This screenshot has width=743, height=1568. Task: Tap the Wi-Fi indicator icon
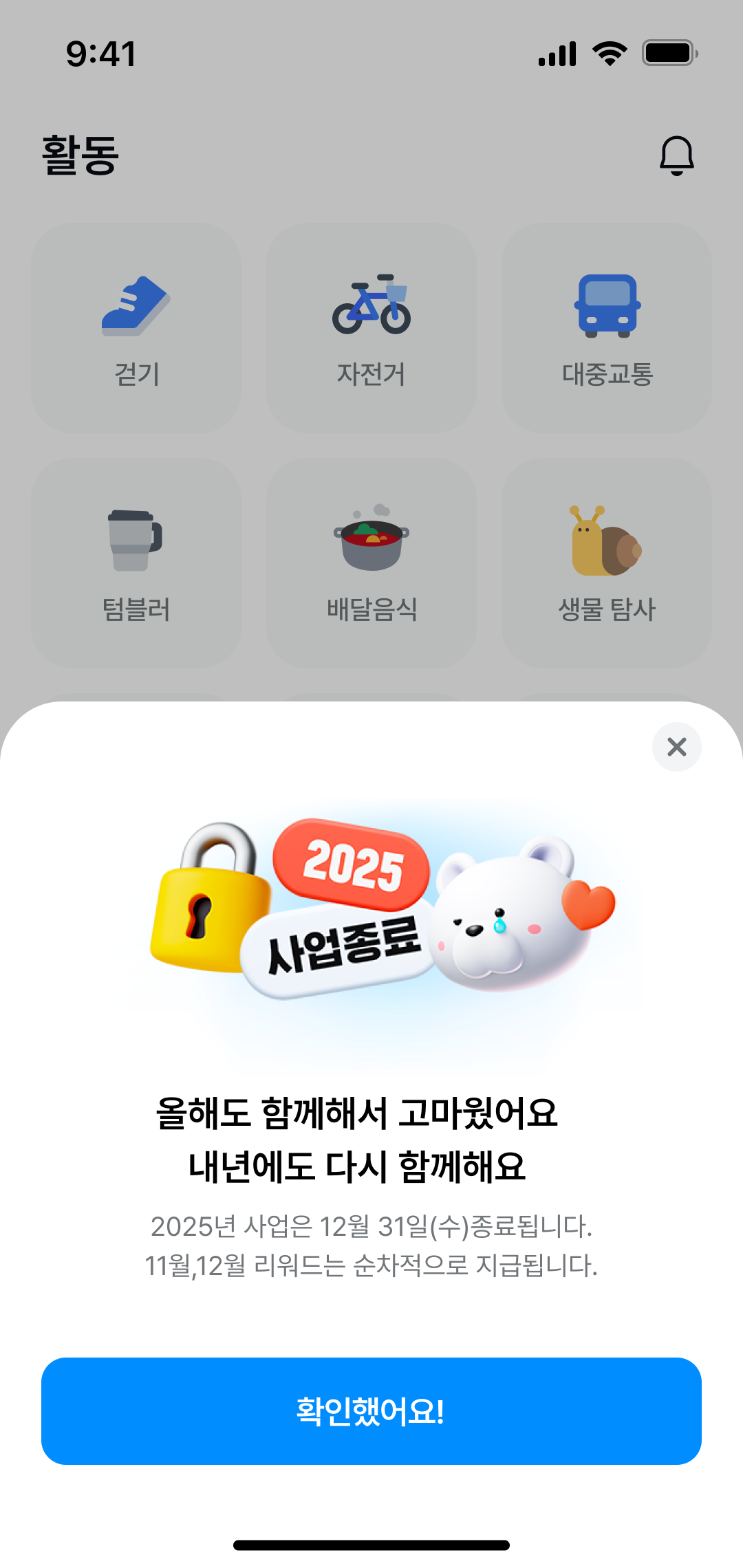point(609,54)
